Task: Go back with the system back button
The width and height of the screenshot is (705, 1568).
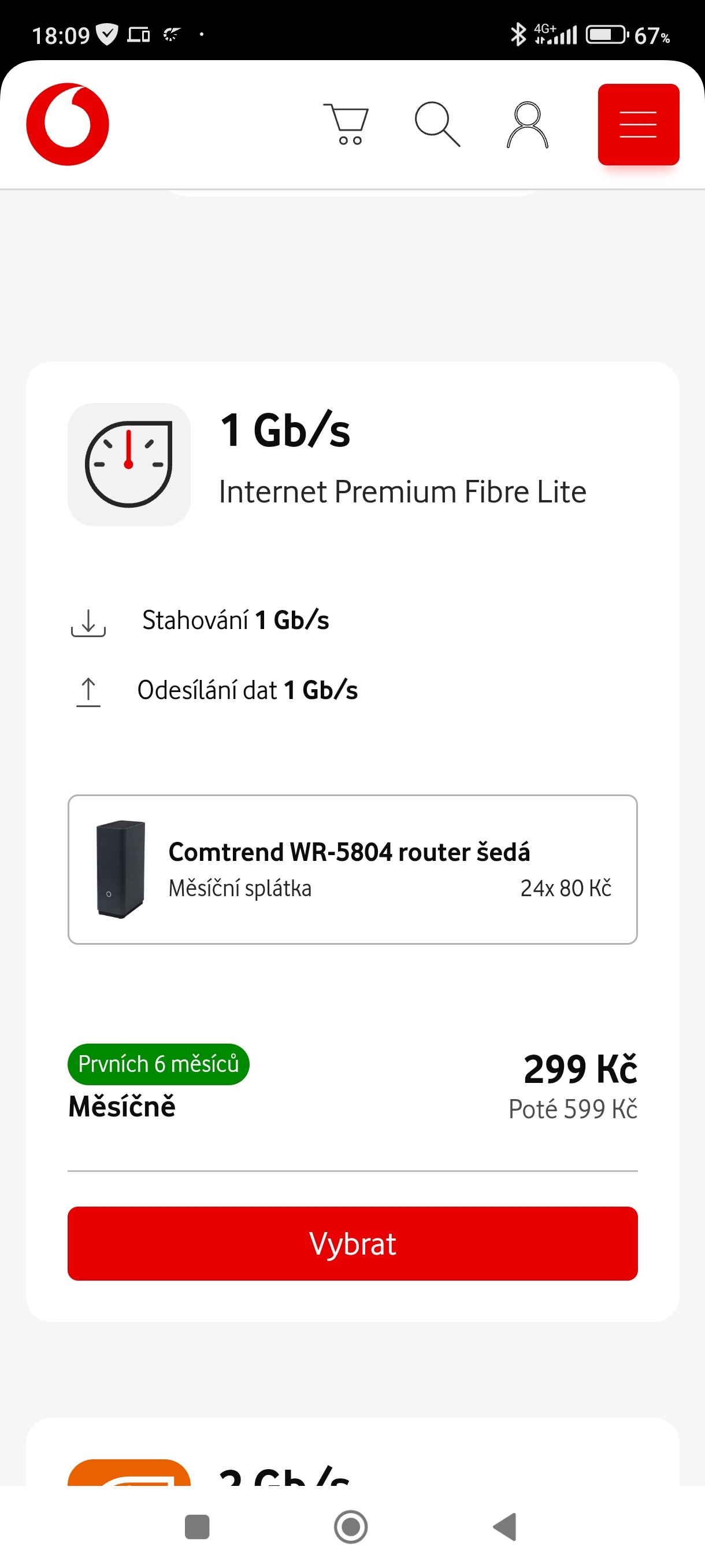Action: click(x=505, y=1526)
